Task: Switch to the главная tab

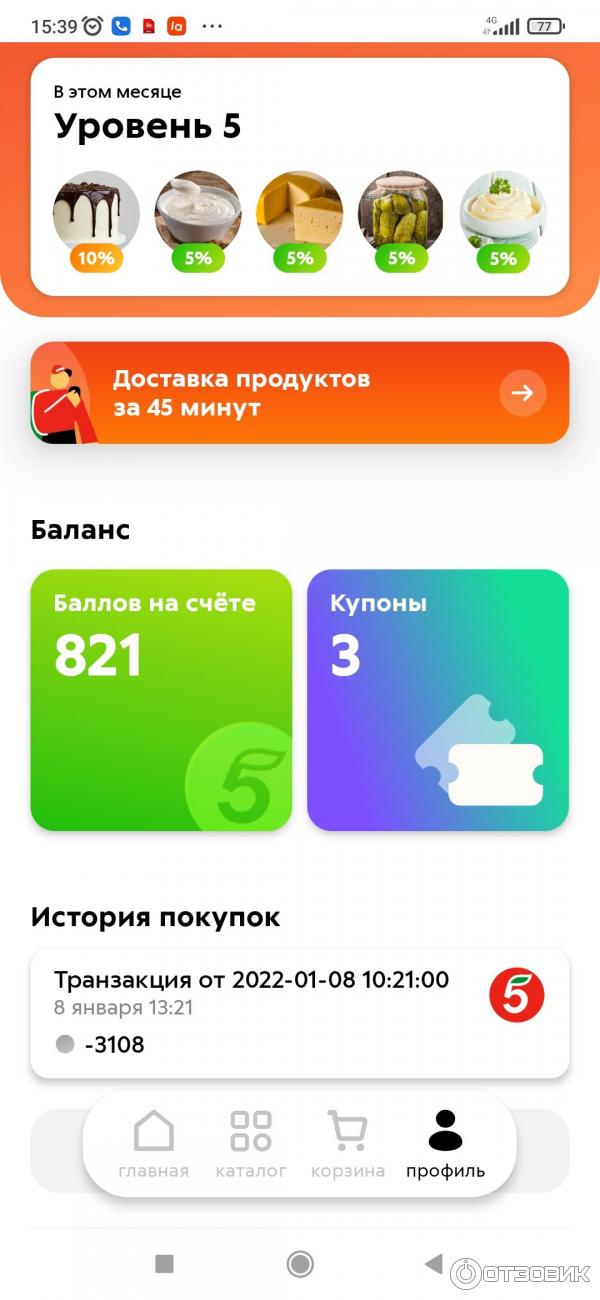Action: pyautogui.click(x=153, y=1144)
